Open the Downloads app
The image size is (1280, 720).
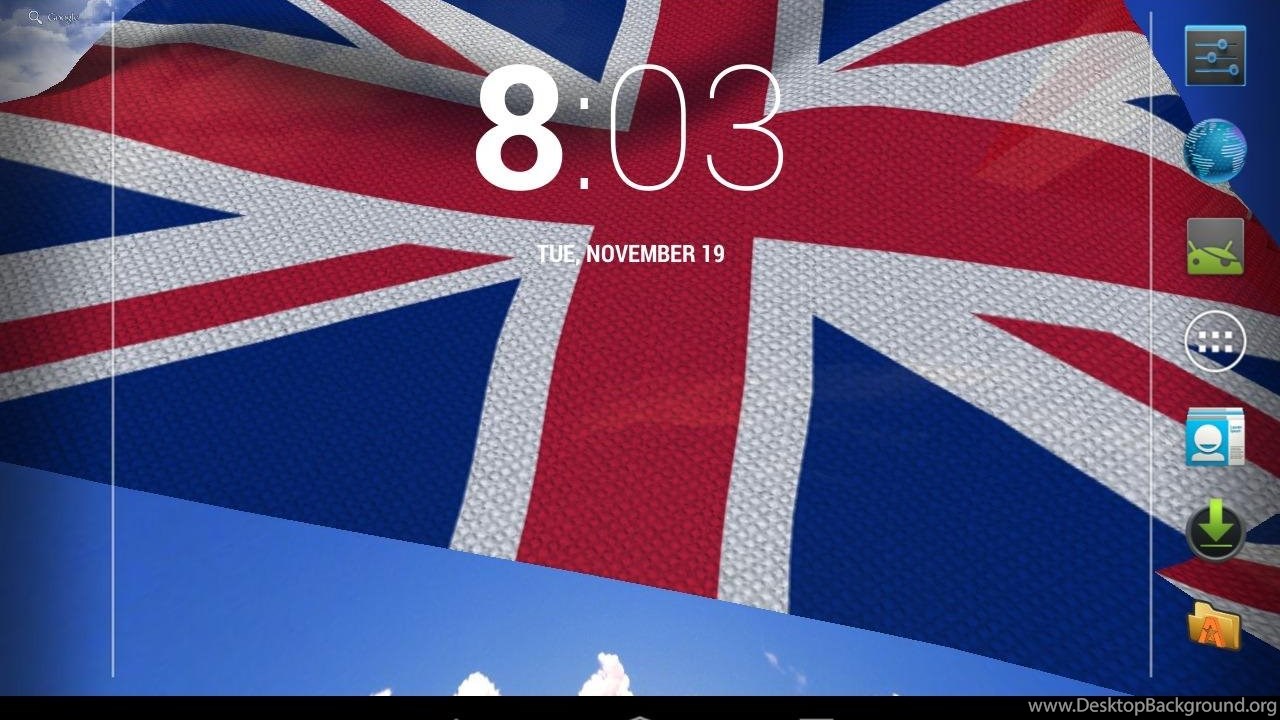1215,532
